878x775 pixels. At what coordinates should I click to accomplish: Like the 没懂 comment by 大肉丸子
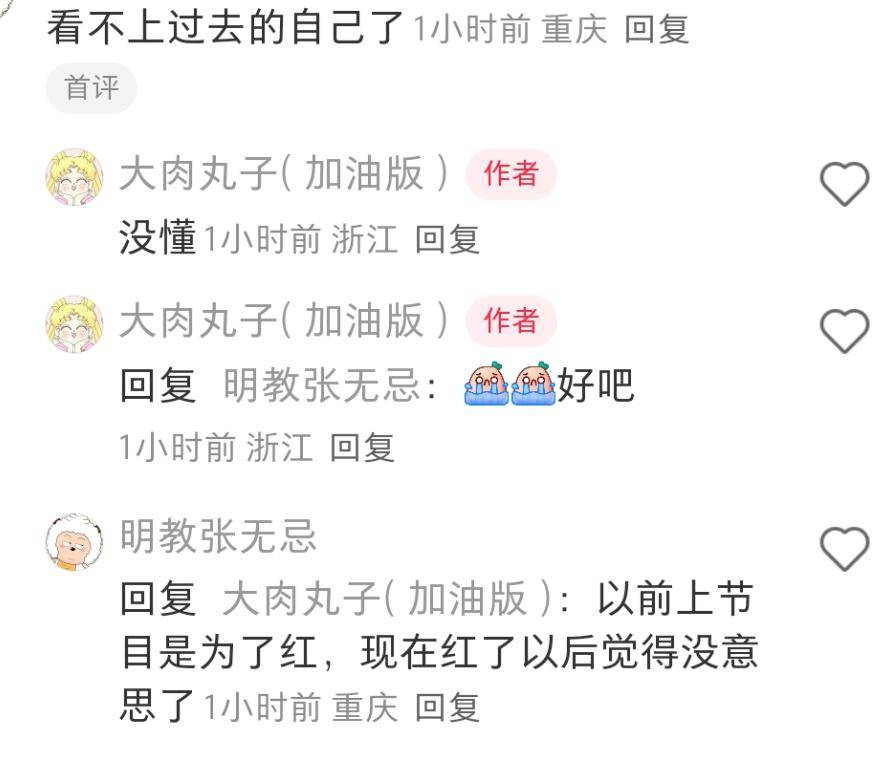click(844, 184)
